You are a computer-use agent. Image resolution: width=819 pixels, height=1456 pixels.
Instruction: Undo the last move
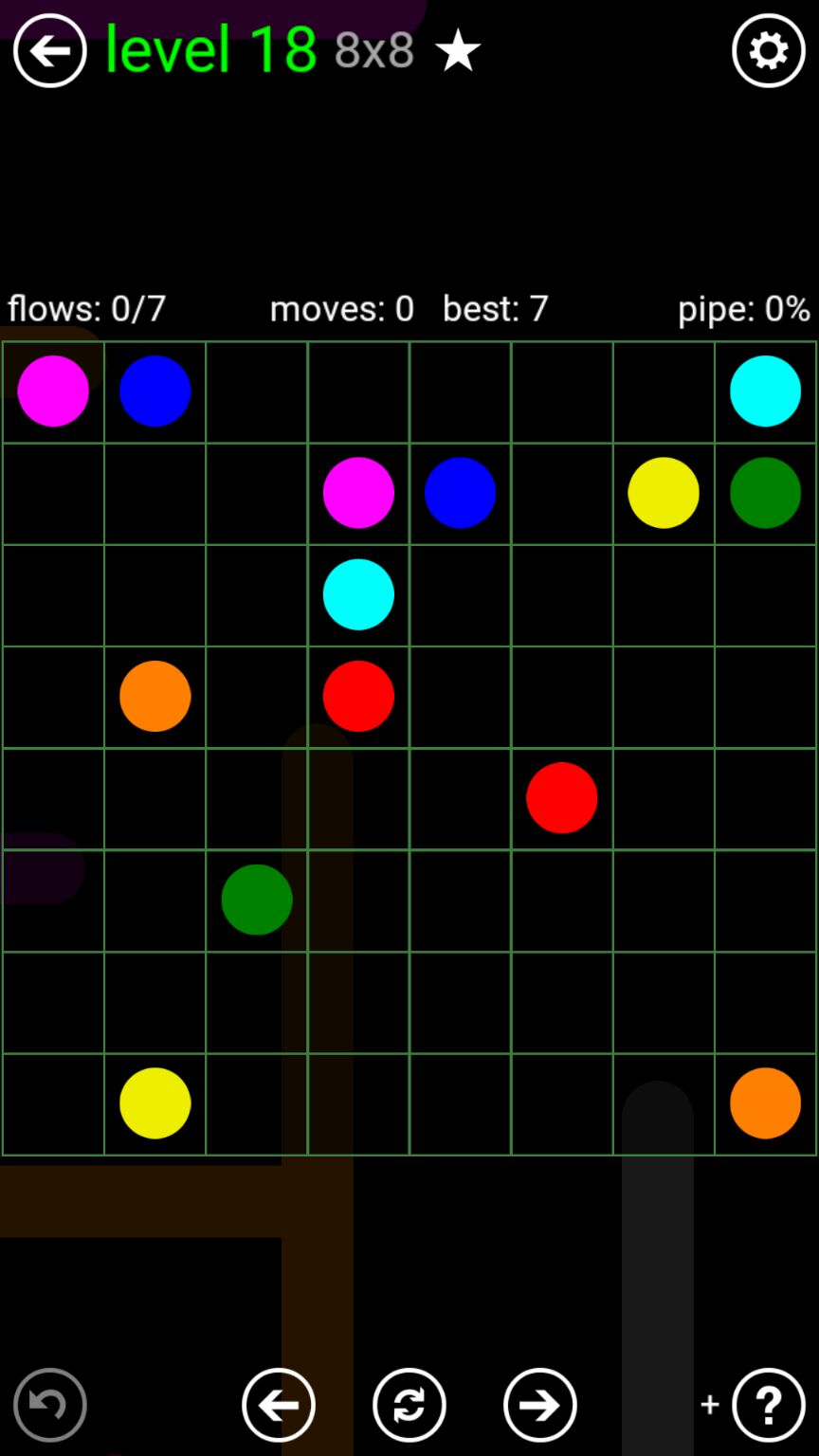tap(50, 1405)
